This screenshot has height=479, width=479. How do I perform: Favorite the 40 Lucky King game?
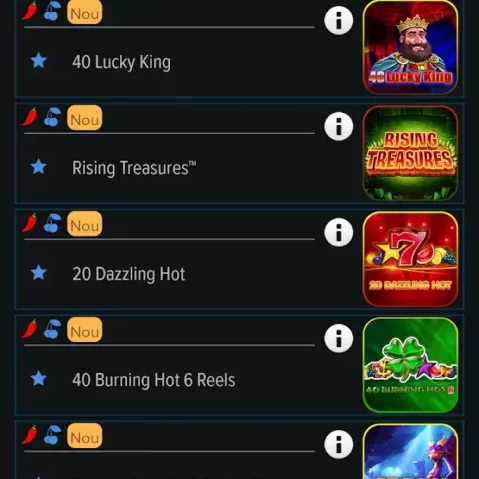click(39, 61)
